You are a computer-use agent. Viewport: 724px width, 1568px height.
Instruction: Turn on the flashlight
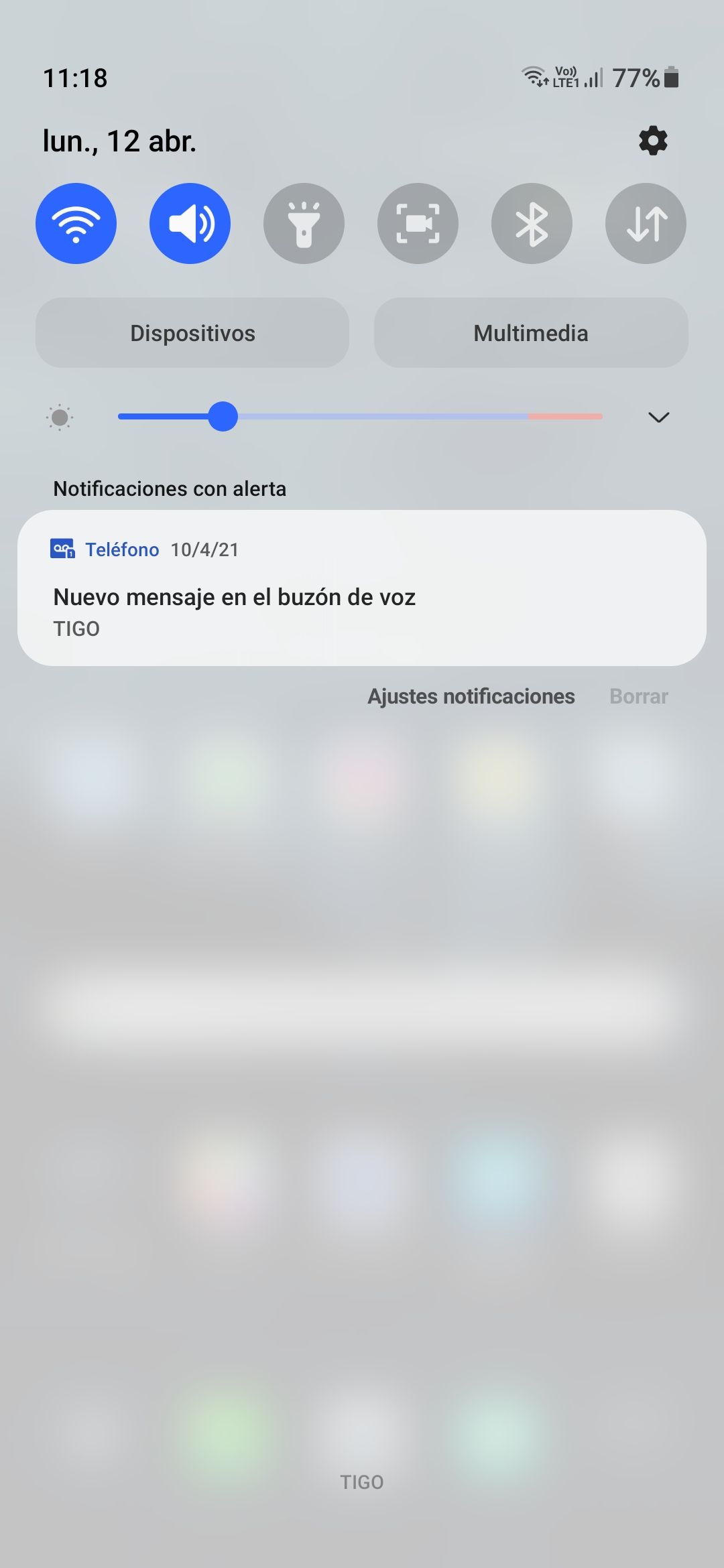click(x=304, y=223)
